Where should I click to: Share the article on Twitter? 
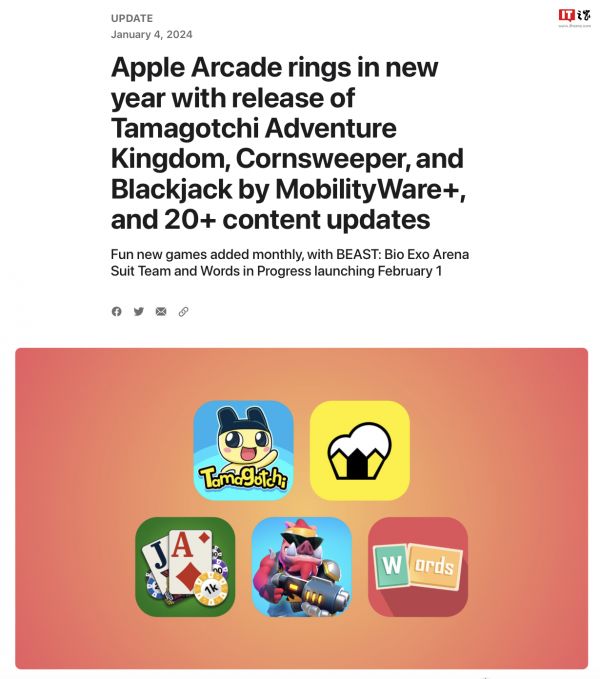[x=139, y=312]
